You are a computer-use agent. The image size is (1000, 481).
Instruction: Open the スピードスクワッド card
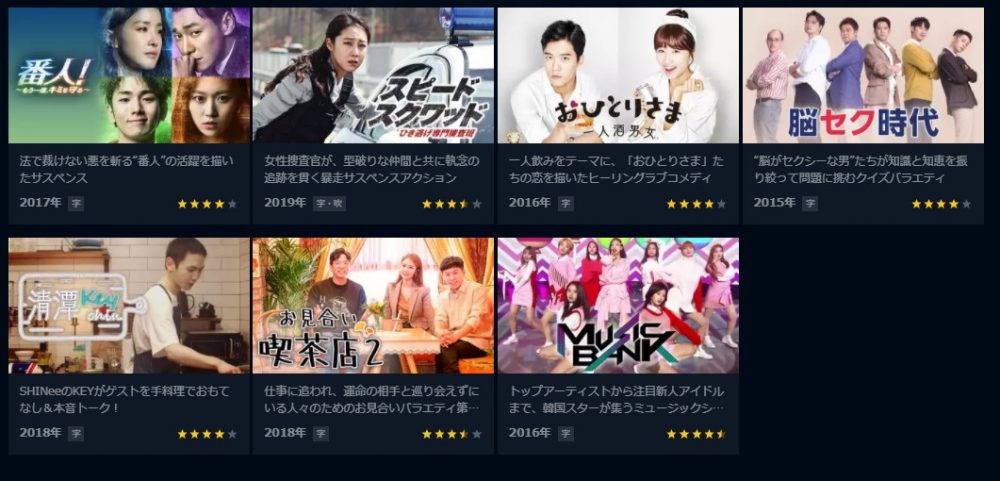pos(373,76)
